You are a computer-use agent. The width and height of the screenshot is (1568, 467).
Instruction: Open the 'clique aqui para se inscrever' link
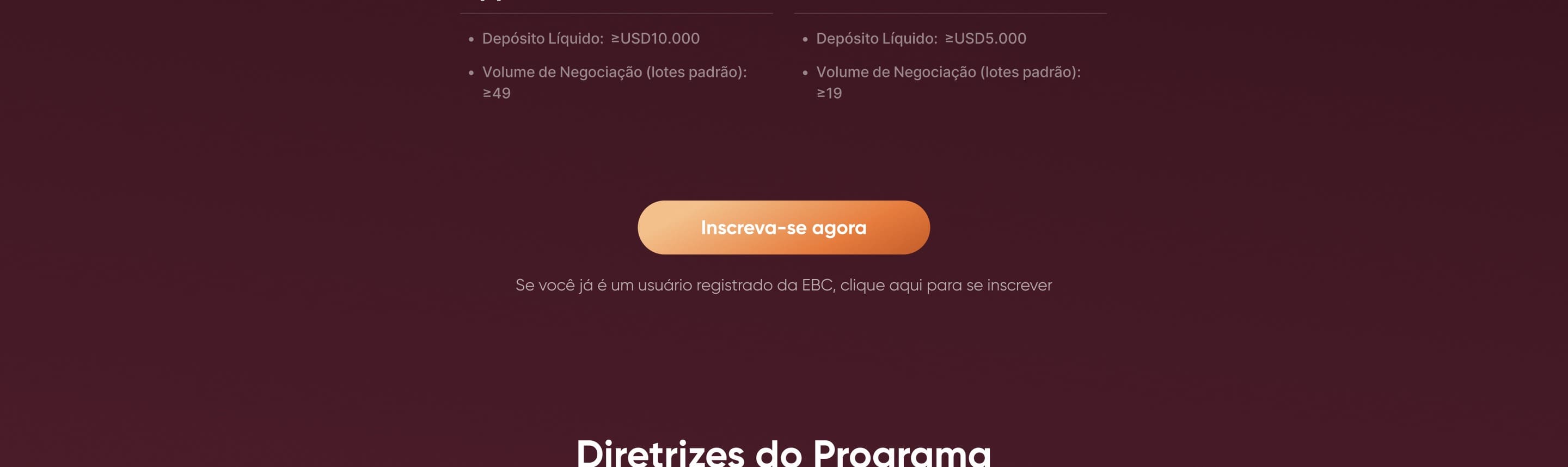945,286
